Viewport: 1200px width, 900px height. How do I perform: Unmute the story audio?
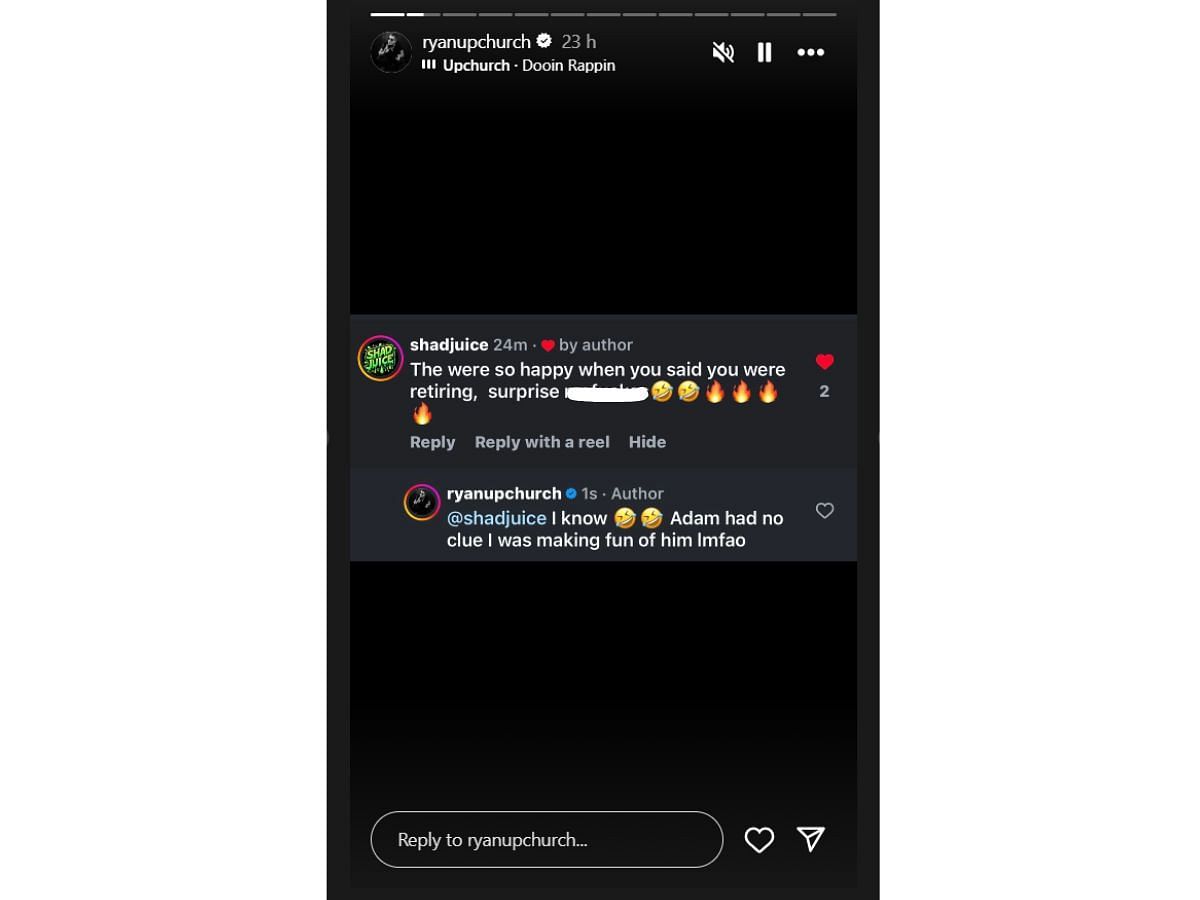coord(723,52)
